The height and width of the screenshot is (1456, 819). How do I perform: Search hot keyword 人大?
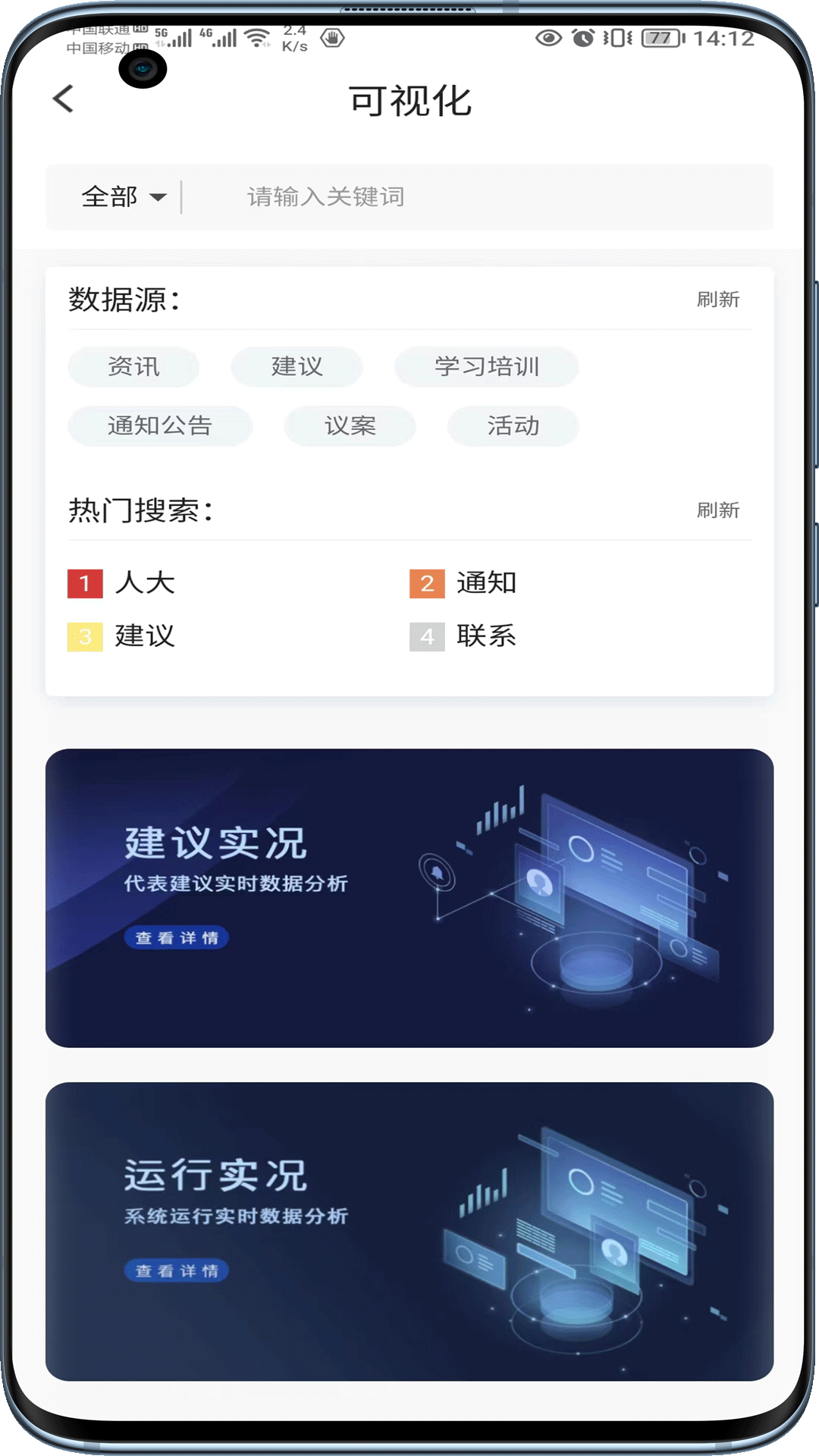click(144, 583)
